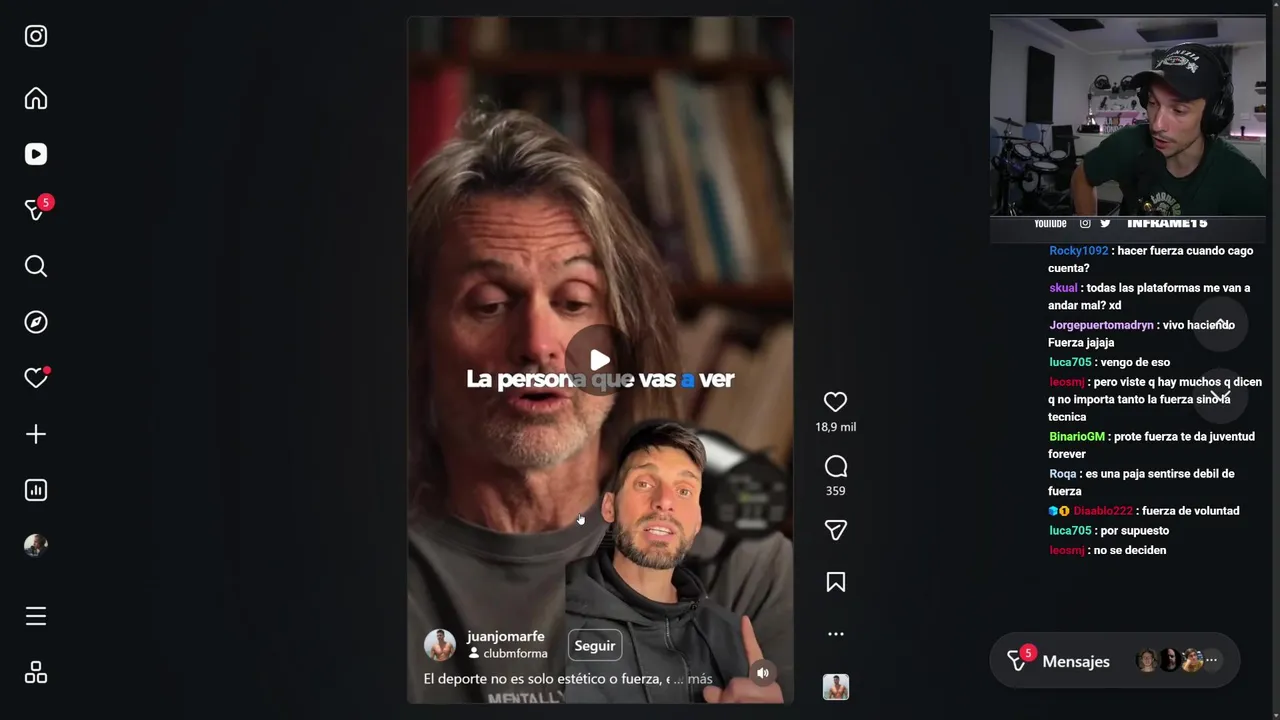The width and height of the screenshot is (1280, 720).
Task: Open the reel's three-dot options
Action: pyautogui.click(x=835, y=634)
